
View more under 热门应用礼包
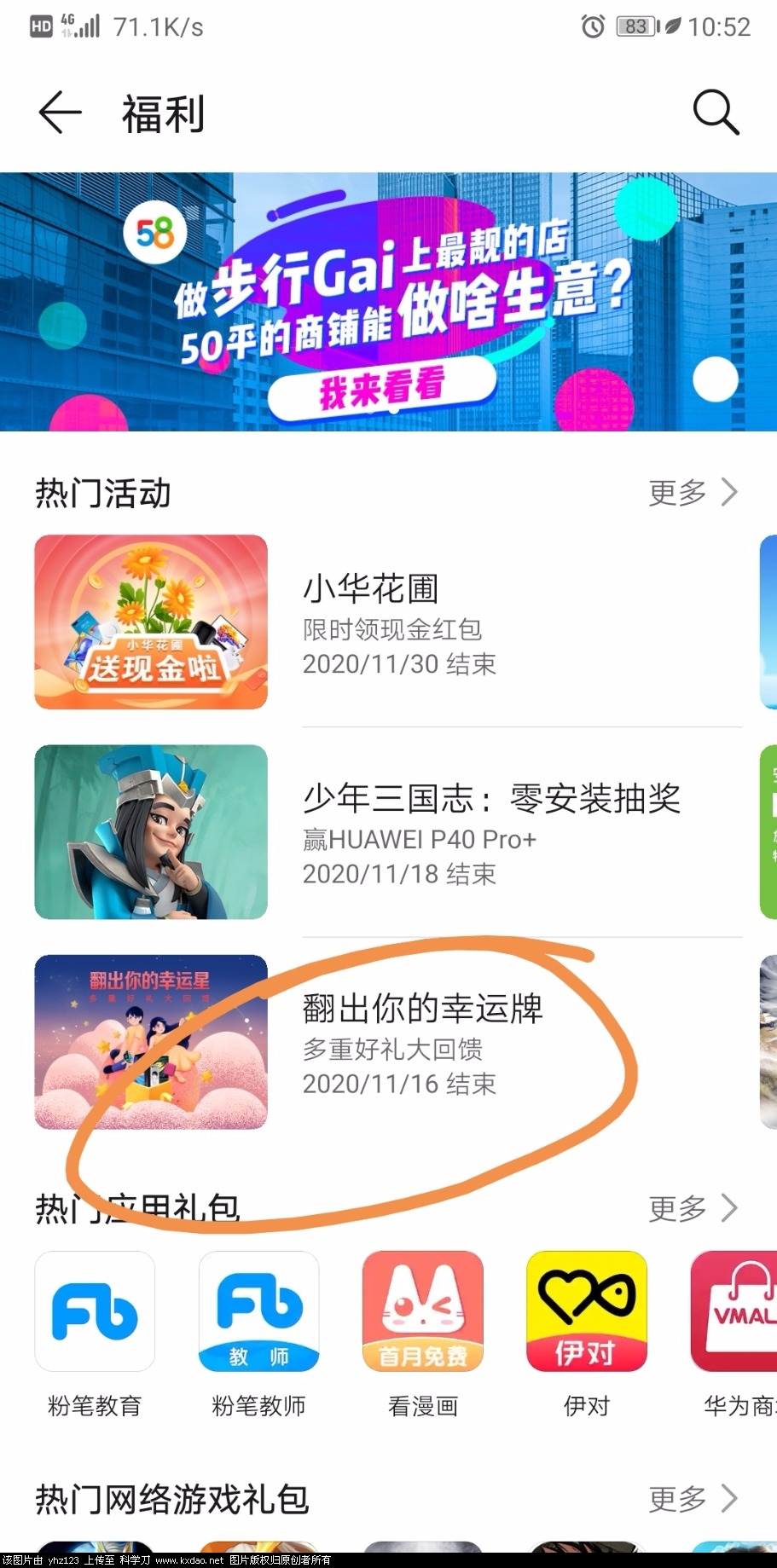692,1208
